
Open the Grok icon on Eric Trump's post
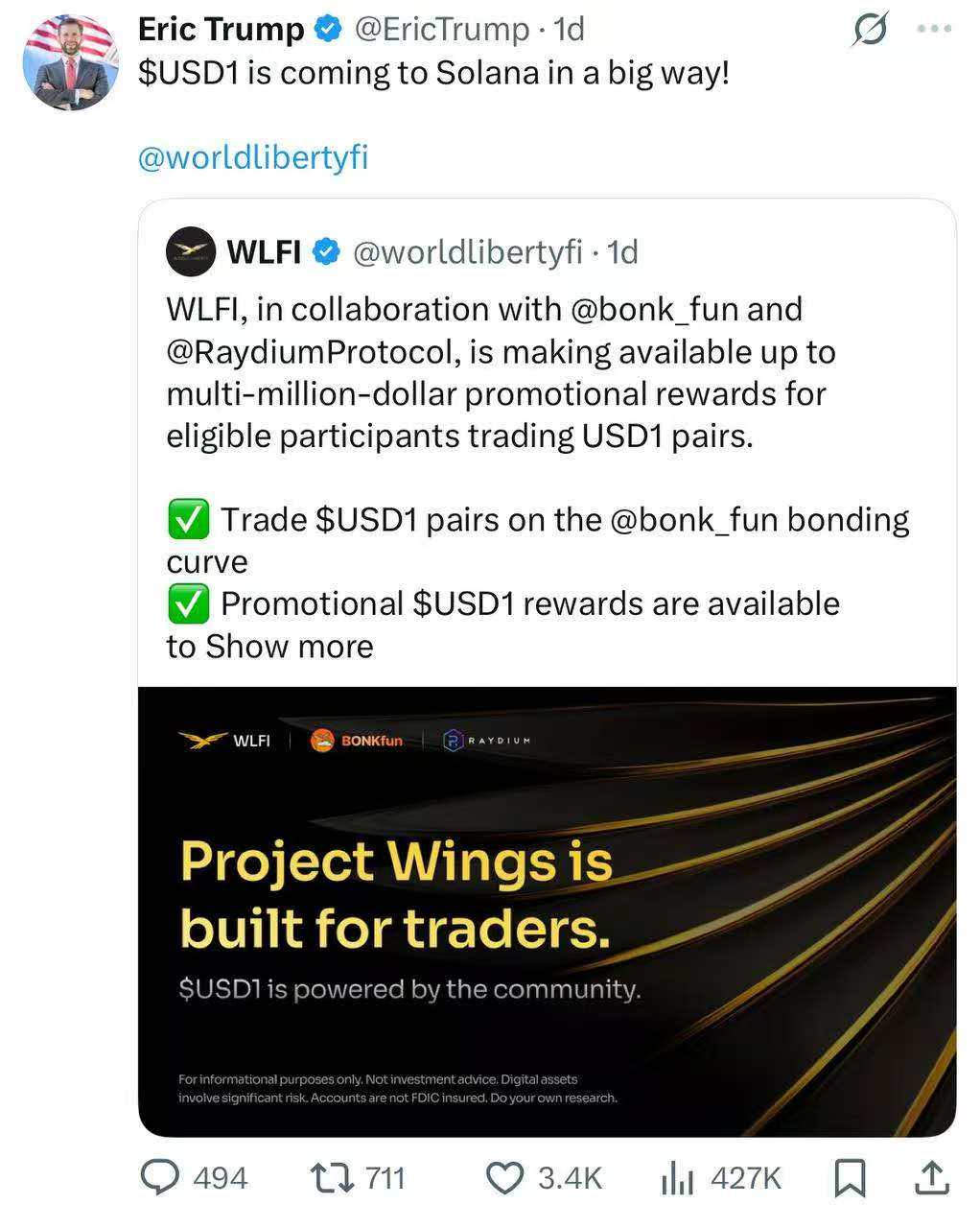pyautogui.click(x=869, y=31)
